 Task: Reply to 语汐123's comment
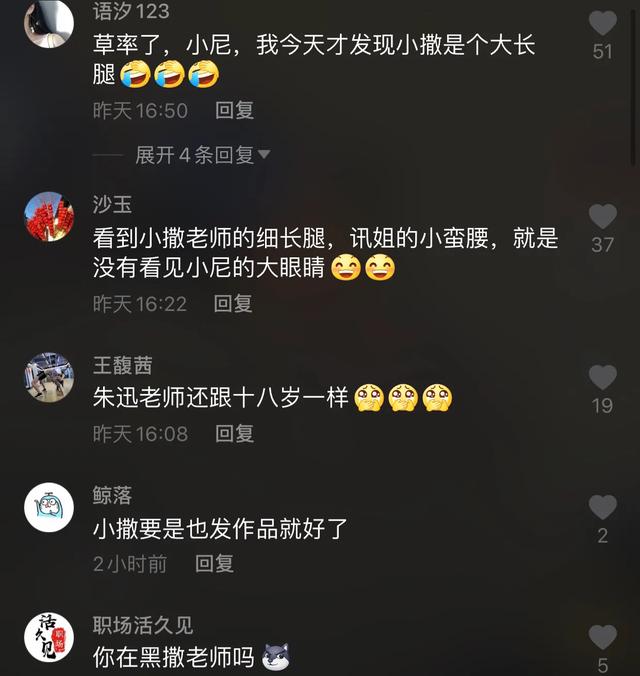(x=235, y=110)
